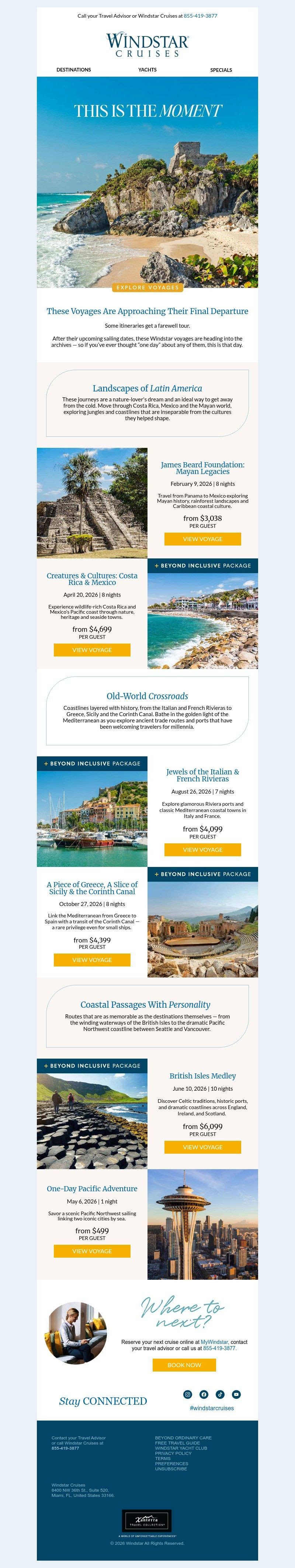This screenshot has height=1568, width=295.
Task: View voyage for Jewels of the Italian & French Rivieras
Action: click(202, 850)
